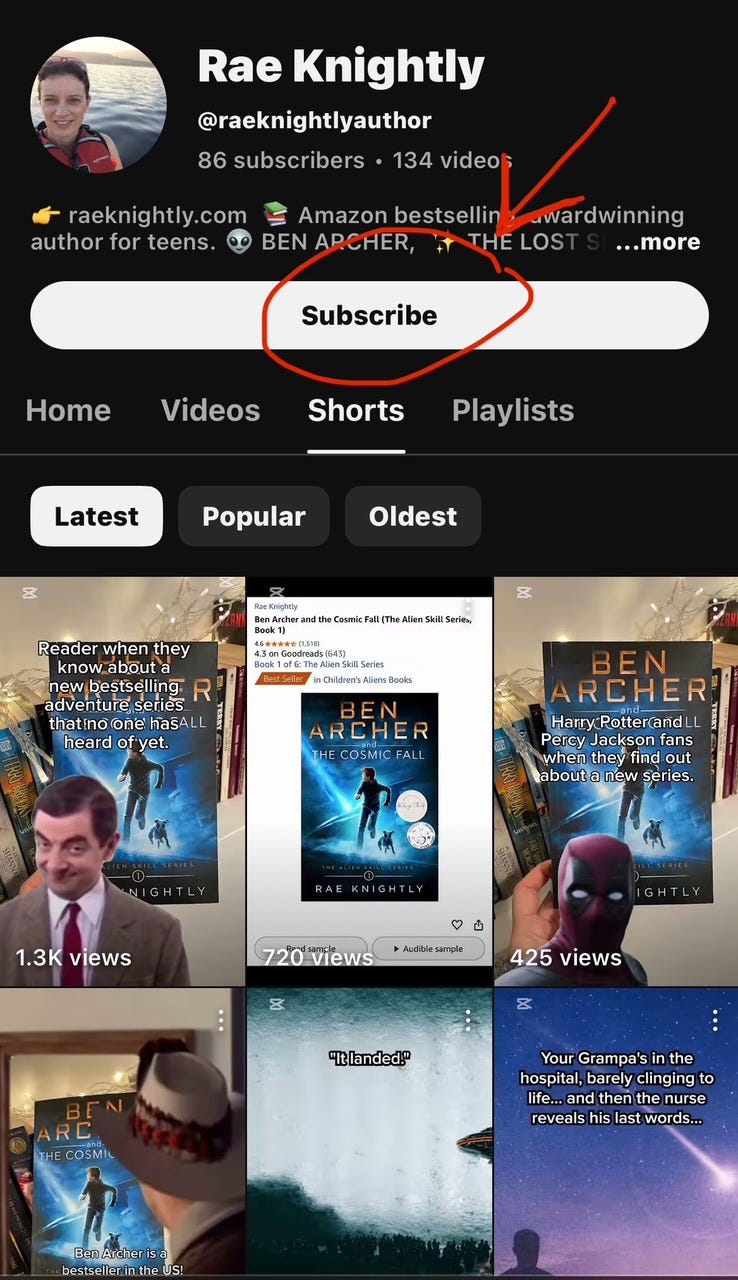Expand the channel description with more

pos(658,242)
